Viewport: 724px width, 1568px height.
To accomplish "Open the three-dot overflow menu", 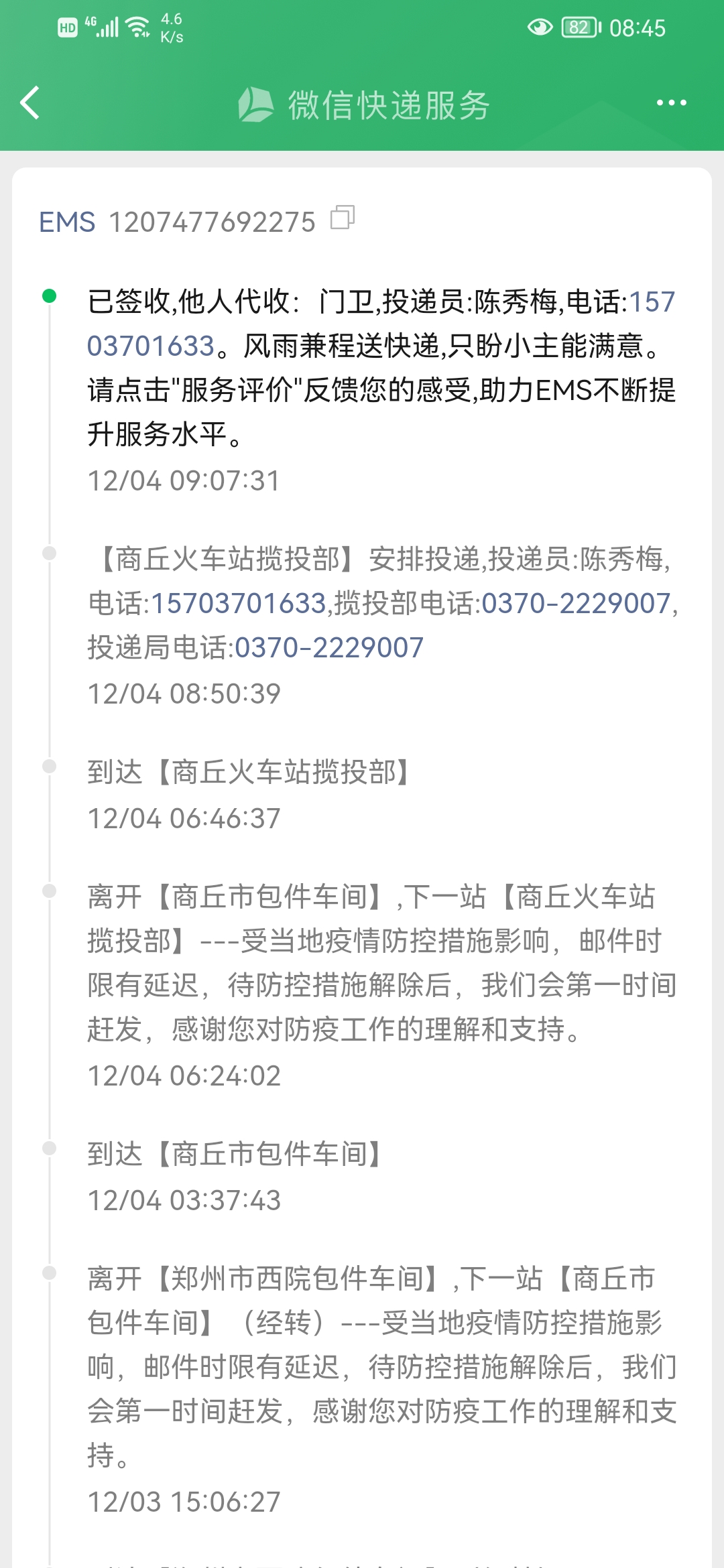I will coord(671,103).
